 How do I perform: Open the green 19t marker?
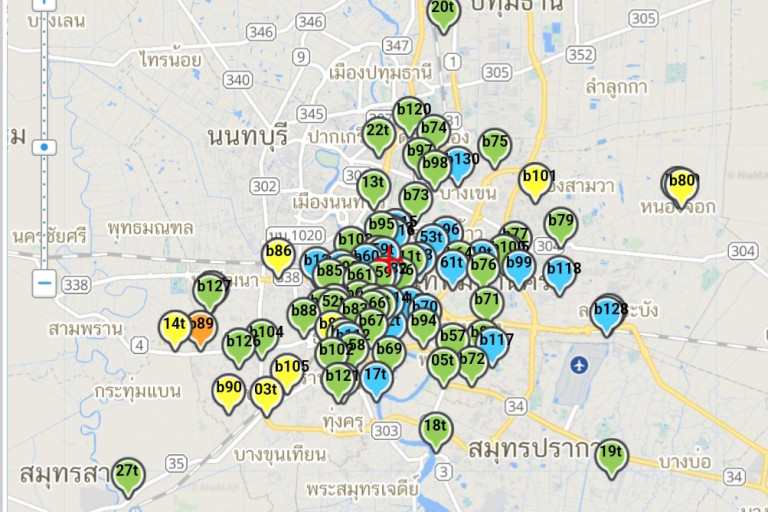[x=611, y=456]
